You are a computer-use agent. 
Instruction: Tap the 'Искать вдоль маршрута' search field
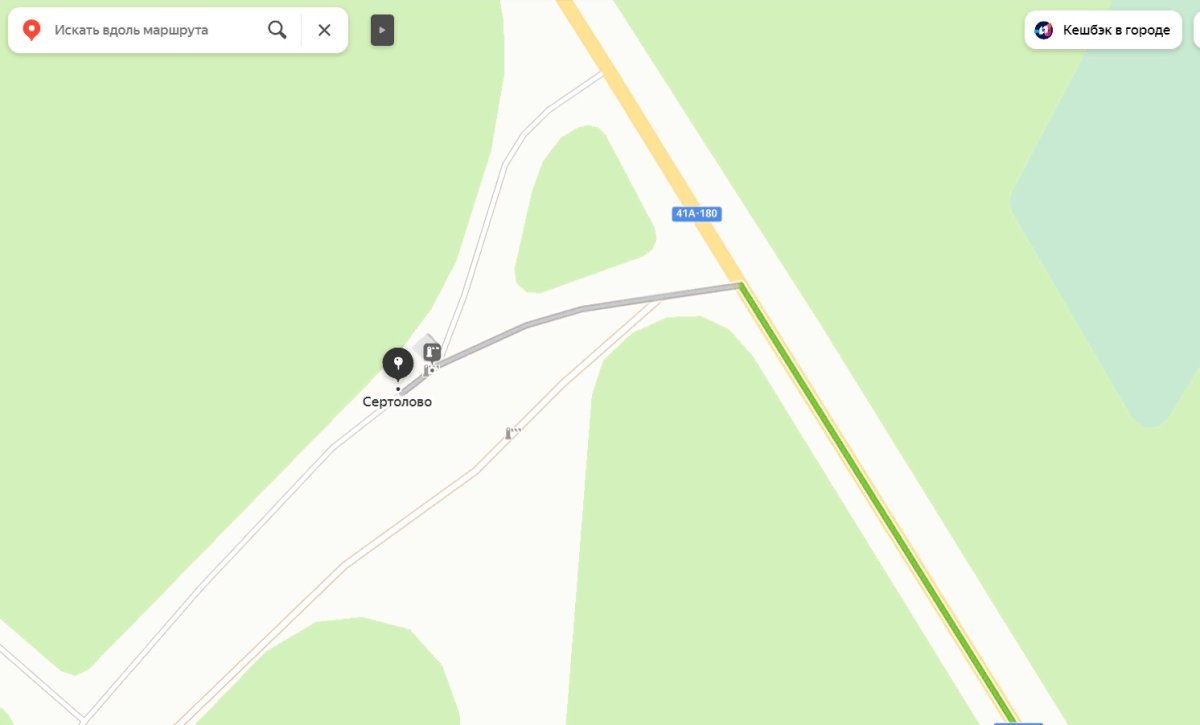click(150, 30)
